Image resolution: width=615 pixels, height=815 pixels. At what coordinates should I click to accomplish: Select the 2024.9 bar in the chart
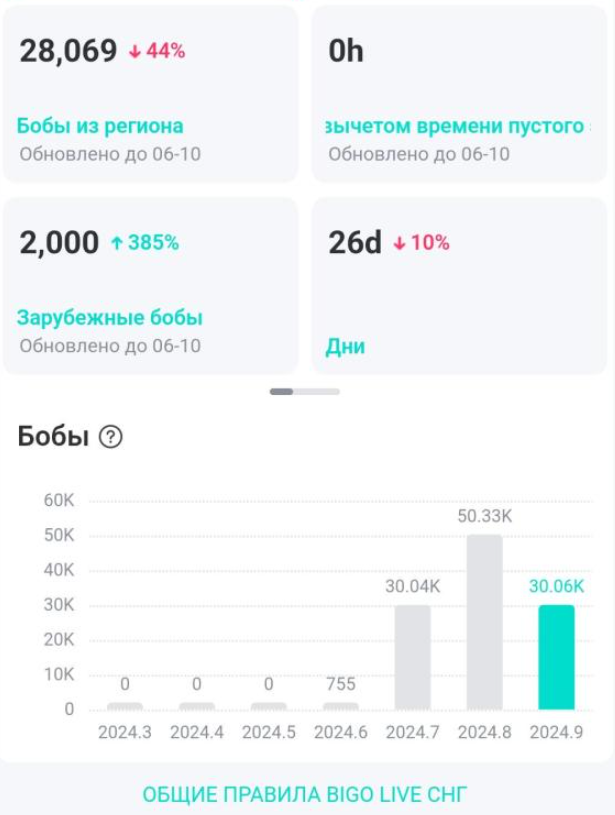coord(557,657)
